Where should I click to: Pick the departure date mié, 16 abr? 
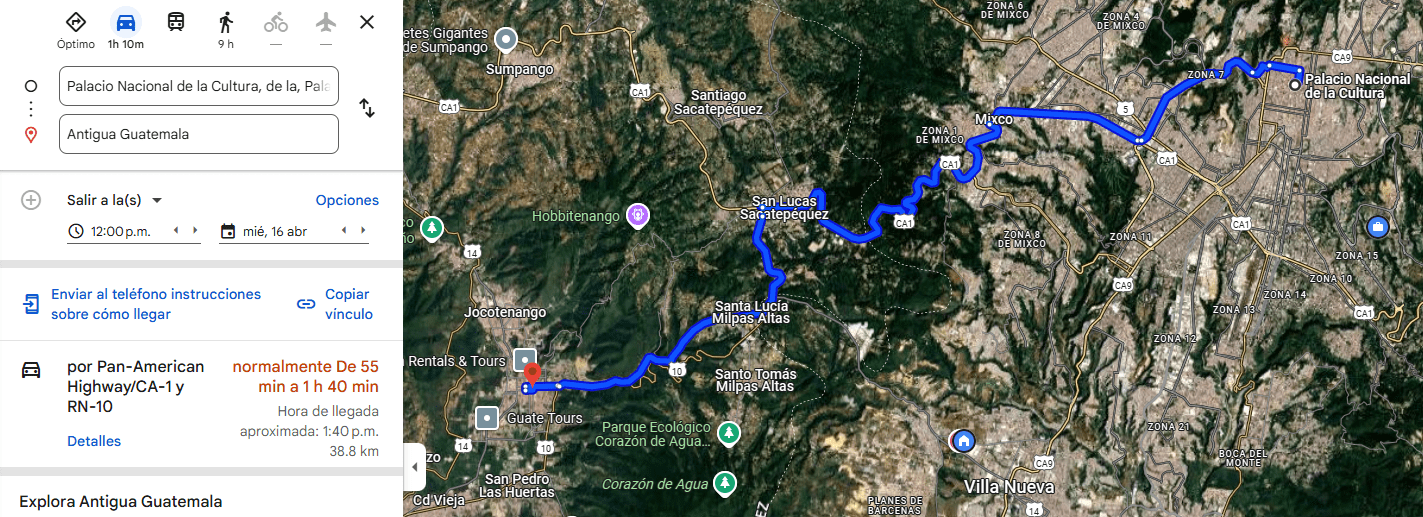[274, 231]
